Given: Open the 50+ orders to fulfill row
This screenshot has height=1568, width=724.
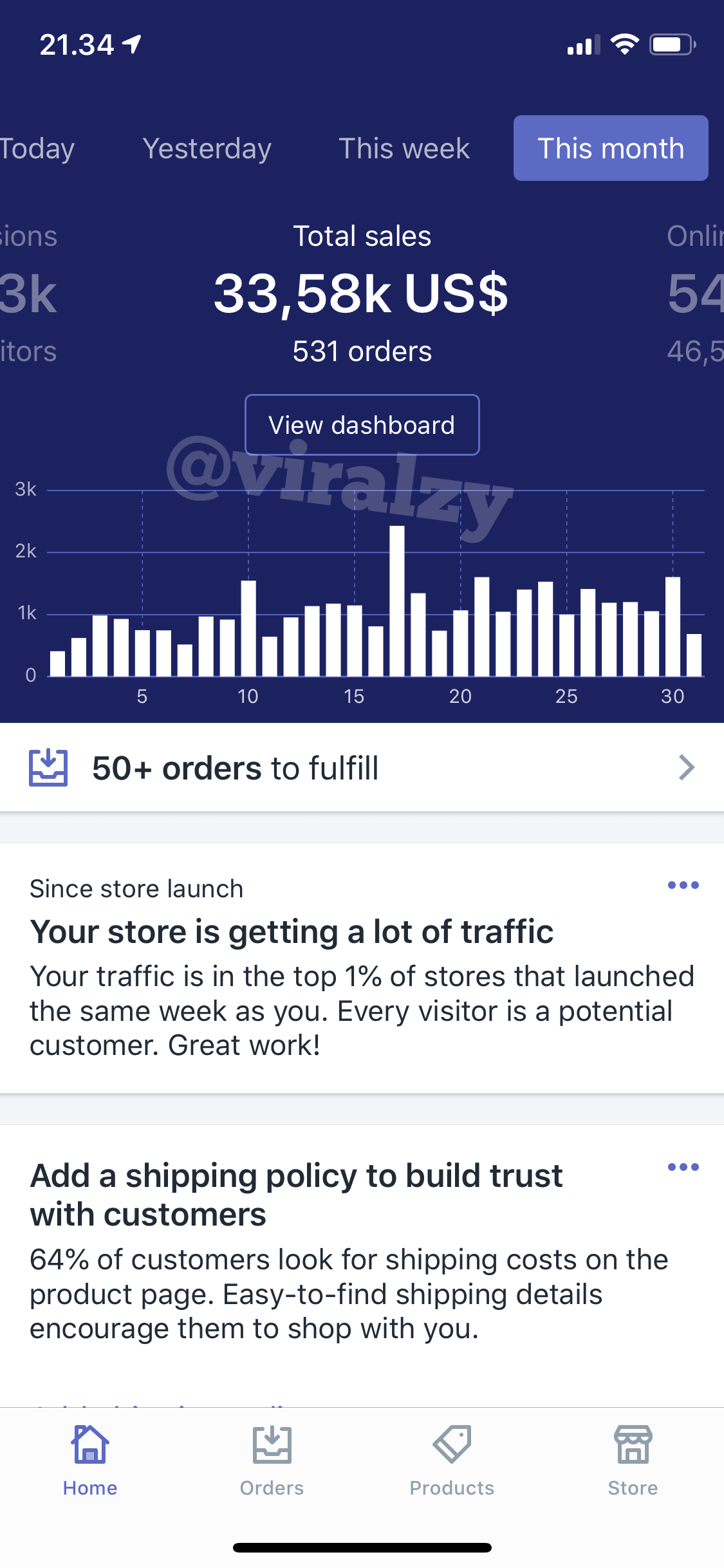Looking at the screenshot, I should (362, 767).
